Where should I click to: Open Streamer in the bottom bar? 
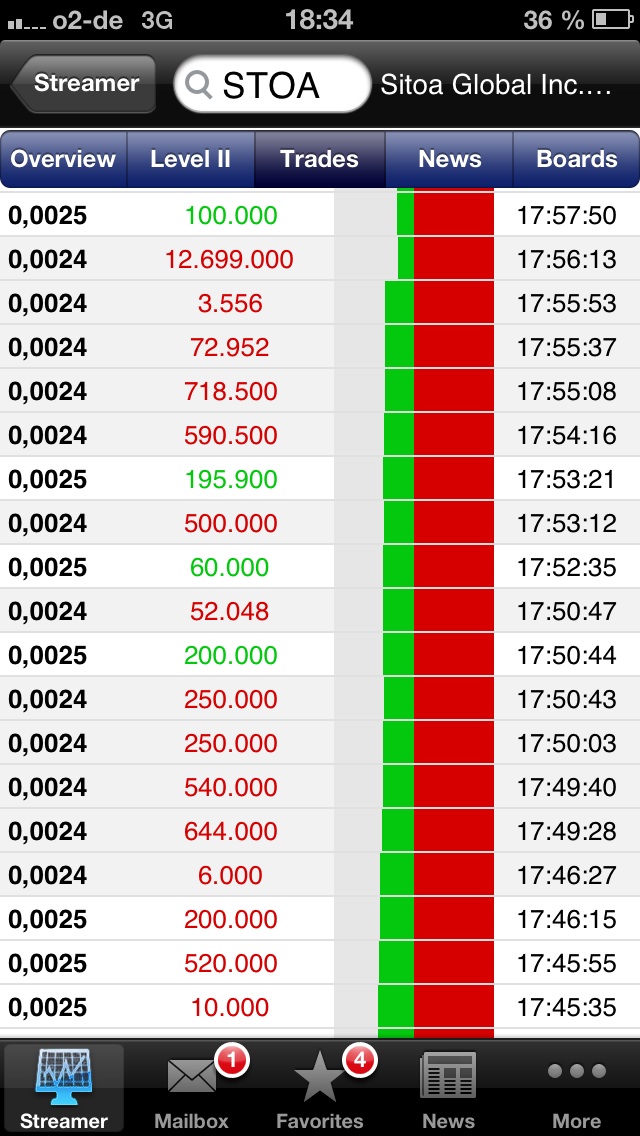[64, 1088]
